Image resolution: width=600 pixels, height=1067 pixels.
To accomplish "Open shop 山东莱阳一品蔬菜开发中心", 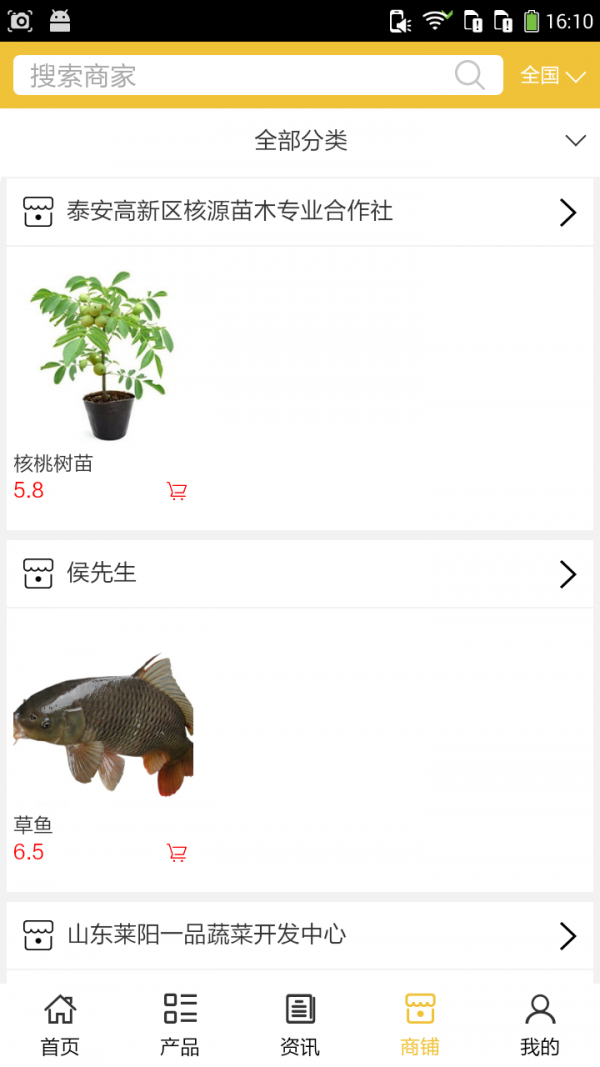I will pyautogui.click(x=300, y=936).
